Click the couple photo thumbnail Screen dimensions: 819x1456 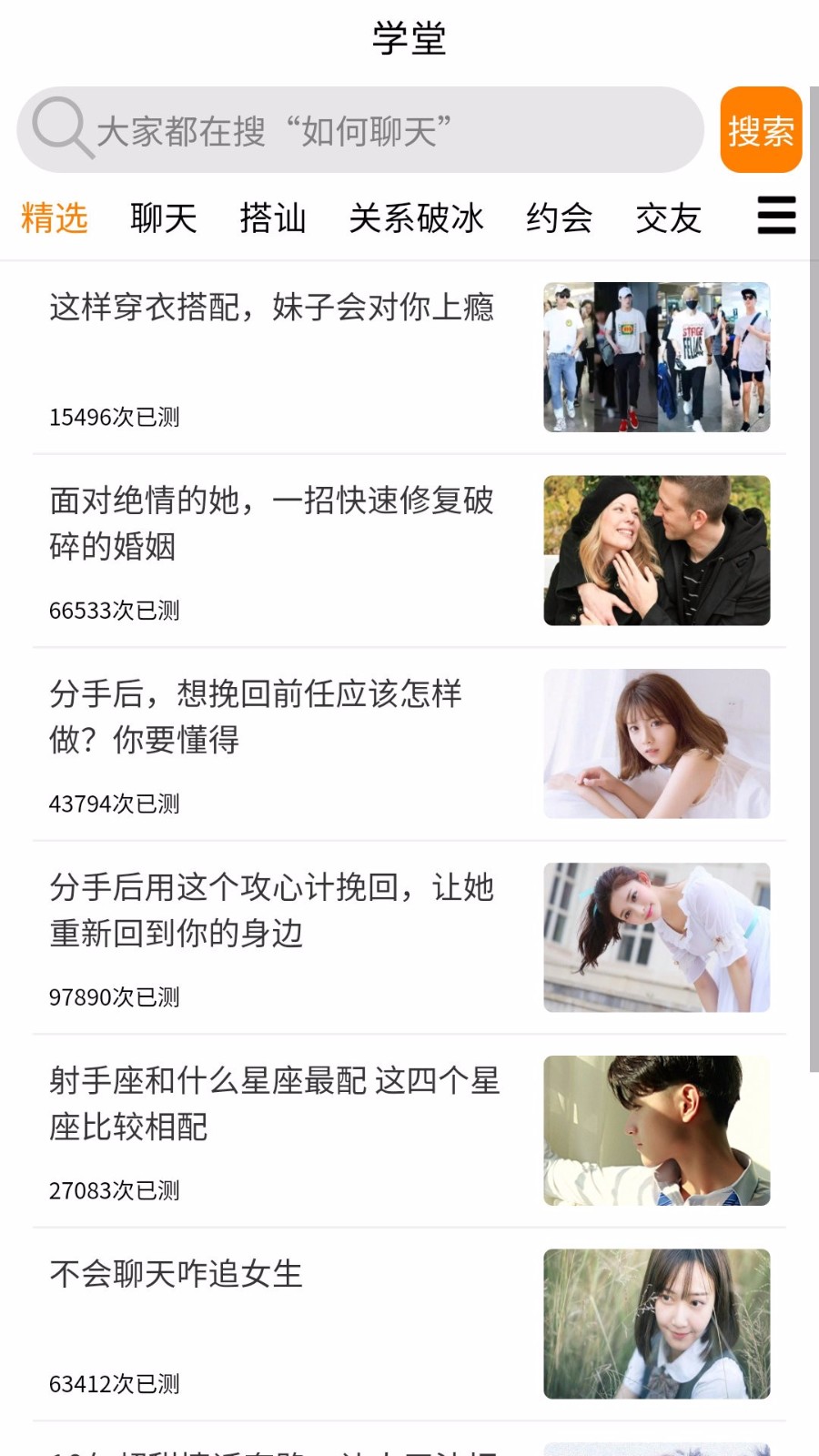658,551
